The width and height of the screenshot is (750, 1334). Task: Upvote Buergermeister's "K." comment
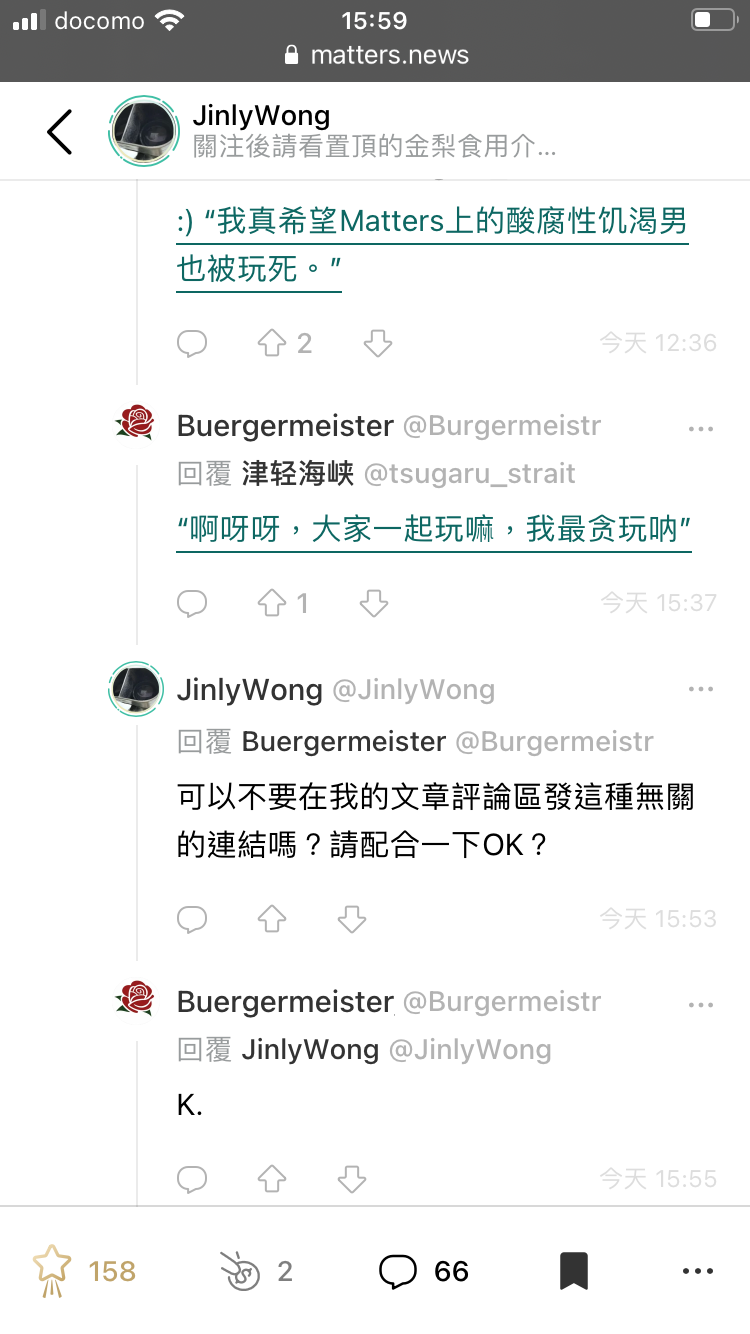coord(273,1179)
